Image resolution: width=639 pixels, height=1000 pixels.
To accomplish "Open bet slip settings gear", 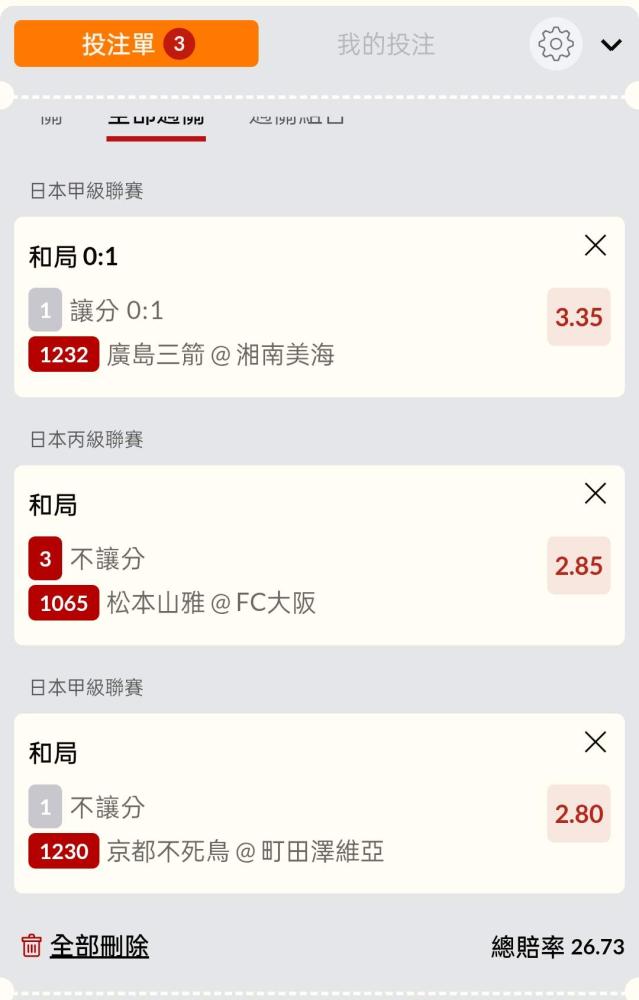I will tap(555, 44).
